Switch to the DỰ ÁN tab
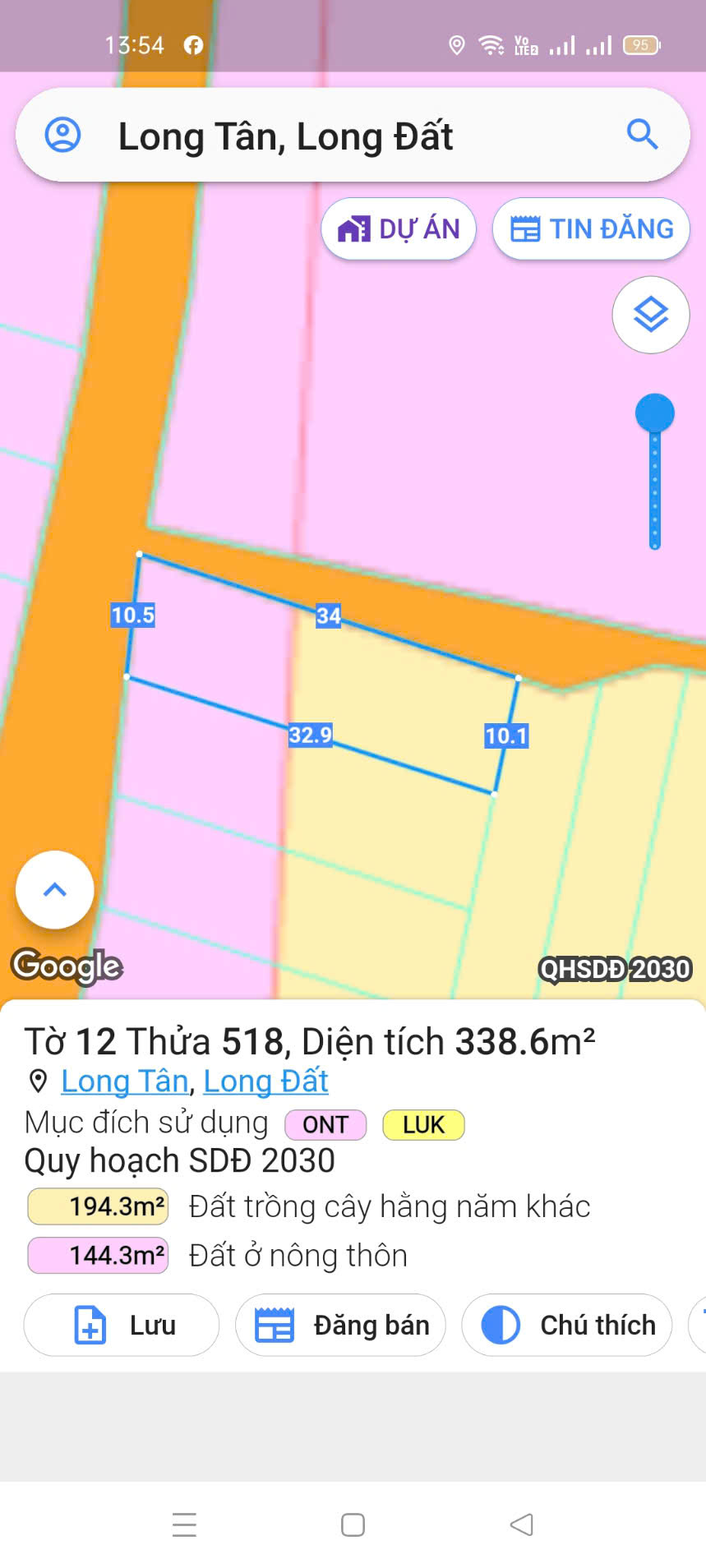This screenshot has width=706, height=1568. [x=399, y=228]
